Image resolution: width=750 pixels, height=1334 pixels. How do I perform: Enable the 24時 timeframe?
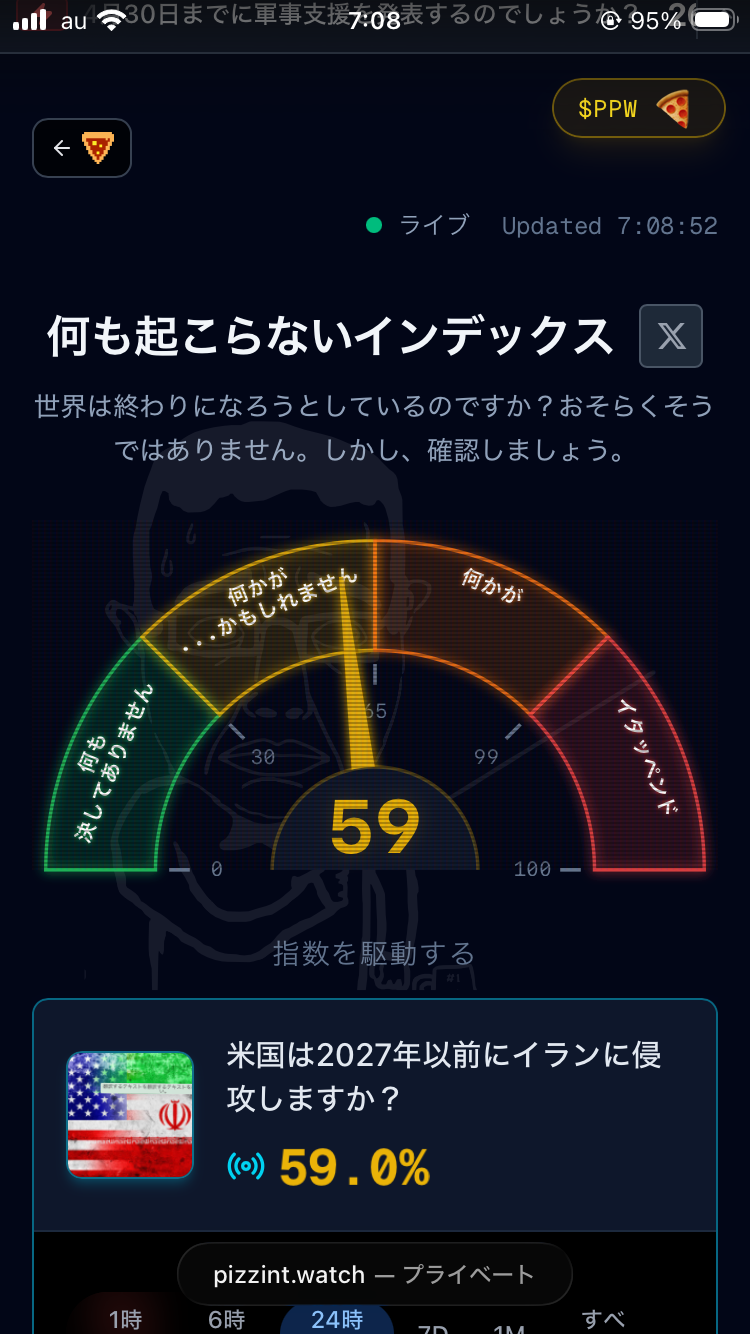pyautogui.click(x=337, y=1320)
